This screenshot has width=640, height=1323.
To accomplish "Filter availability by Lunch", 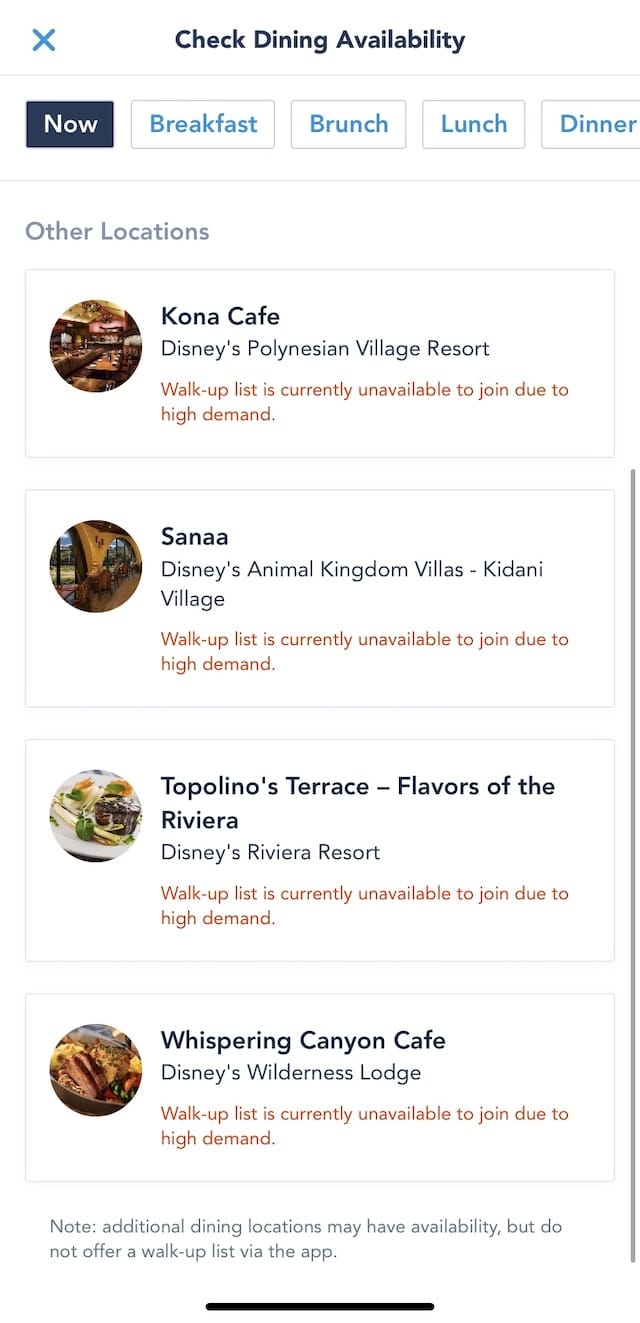I will click(473, 124).
